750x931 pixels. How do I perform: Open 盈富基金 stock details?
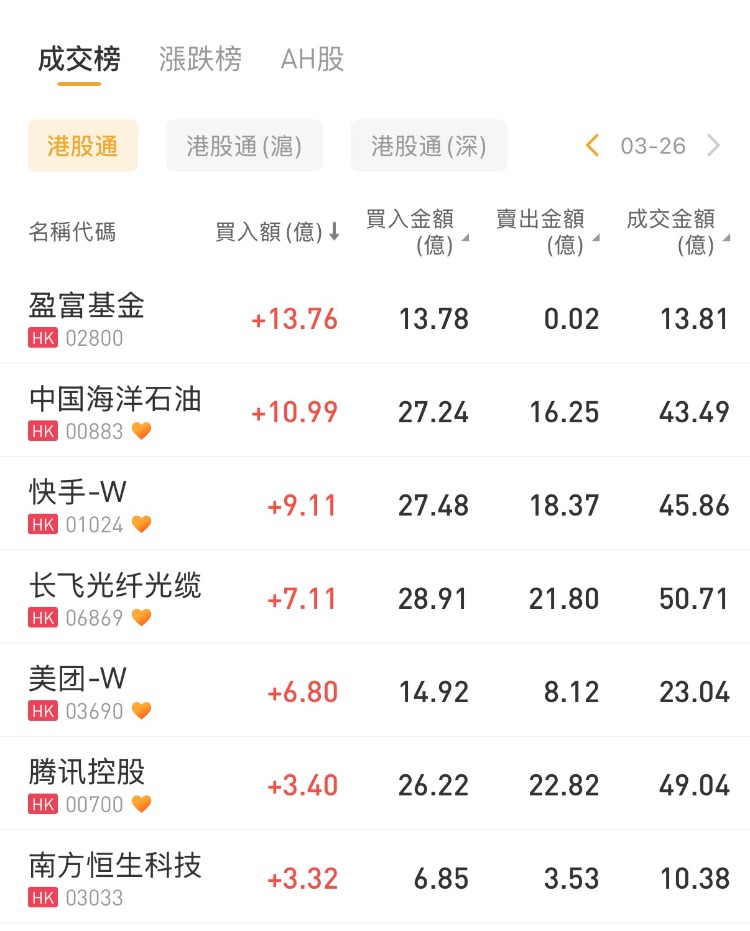(x=87, y=318)
